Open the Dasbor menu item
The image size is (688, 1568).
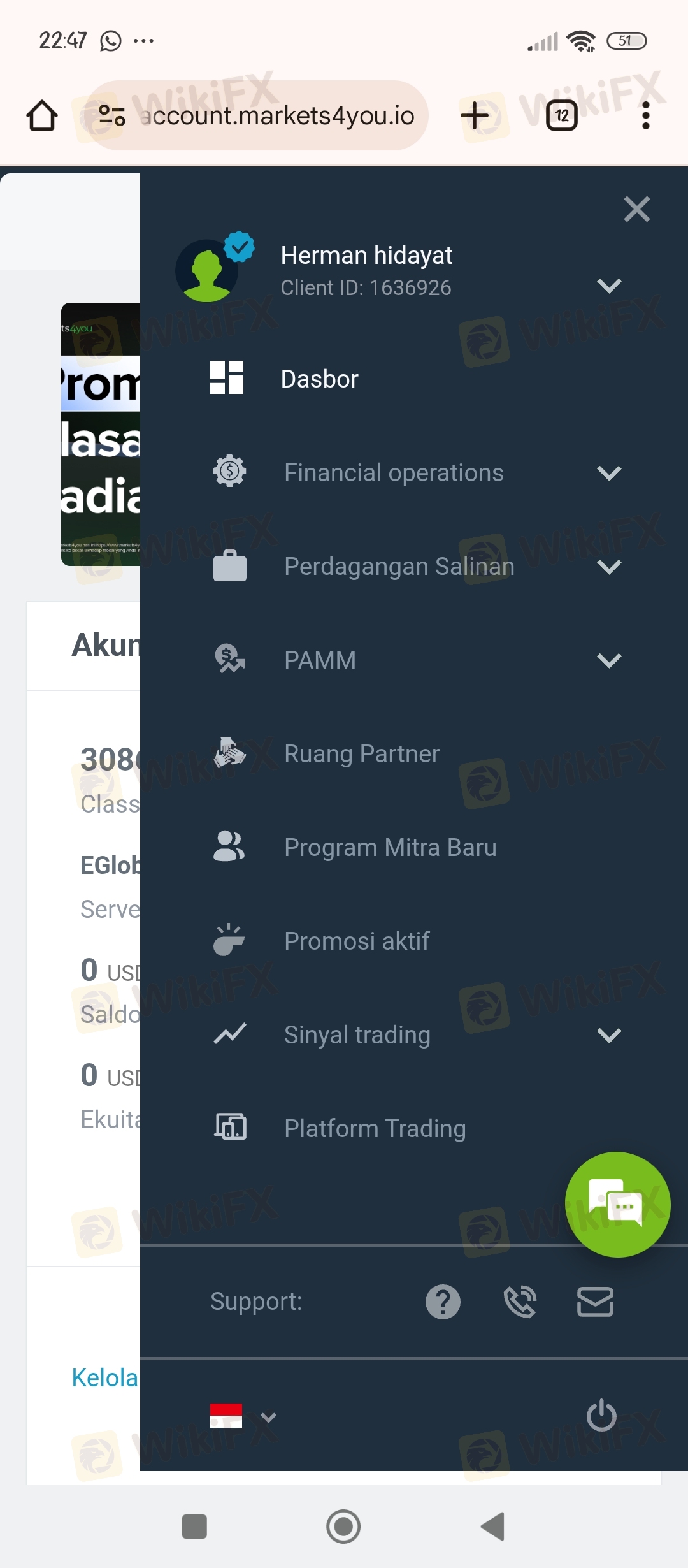click(414, 379)
